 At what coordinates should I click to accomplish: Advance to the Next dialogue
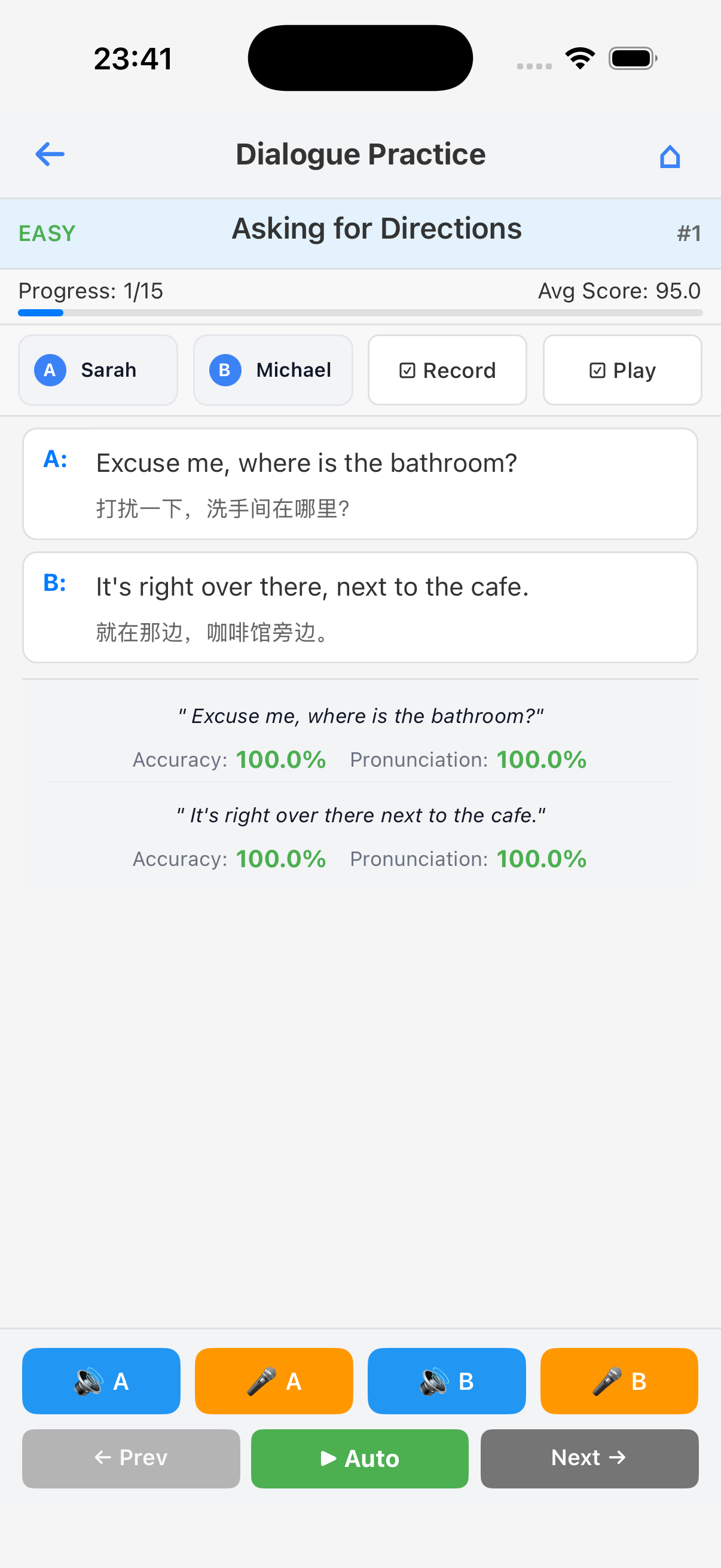click(589, 1458)
